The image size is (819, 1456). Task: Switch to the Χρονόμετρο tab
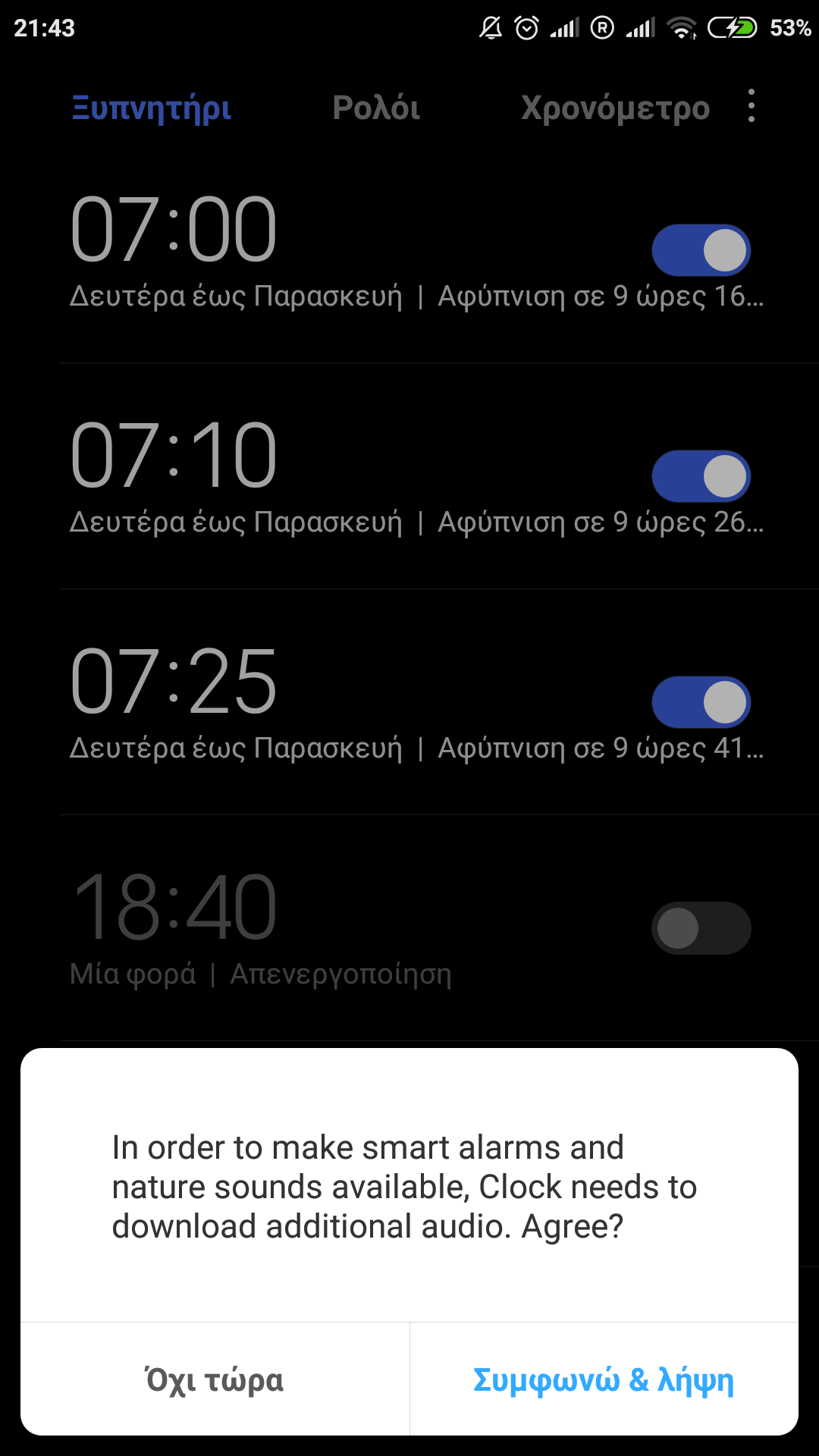pos(615,108)
